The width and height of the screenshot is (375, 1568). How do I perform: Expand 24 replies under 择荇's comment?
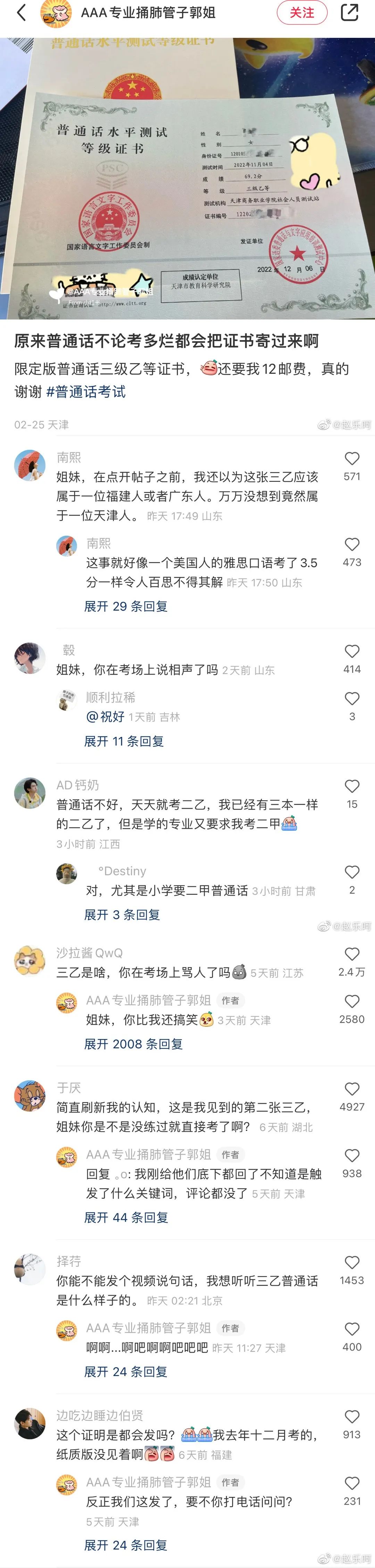click(x=126, y=1371)
